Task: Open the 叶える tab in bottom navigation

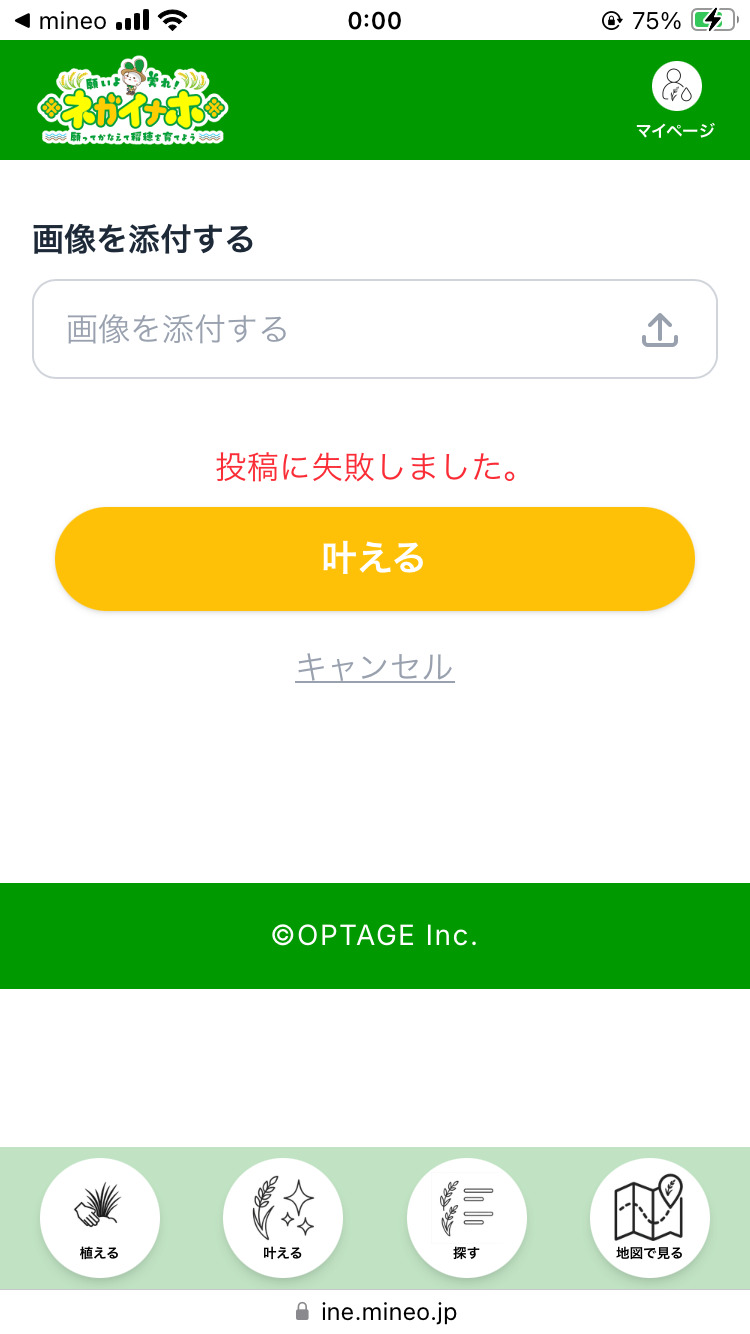Action: coord(283,1218)
